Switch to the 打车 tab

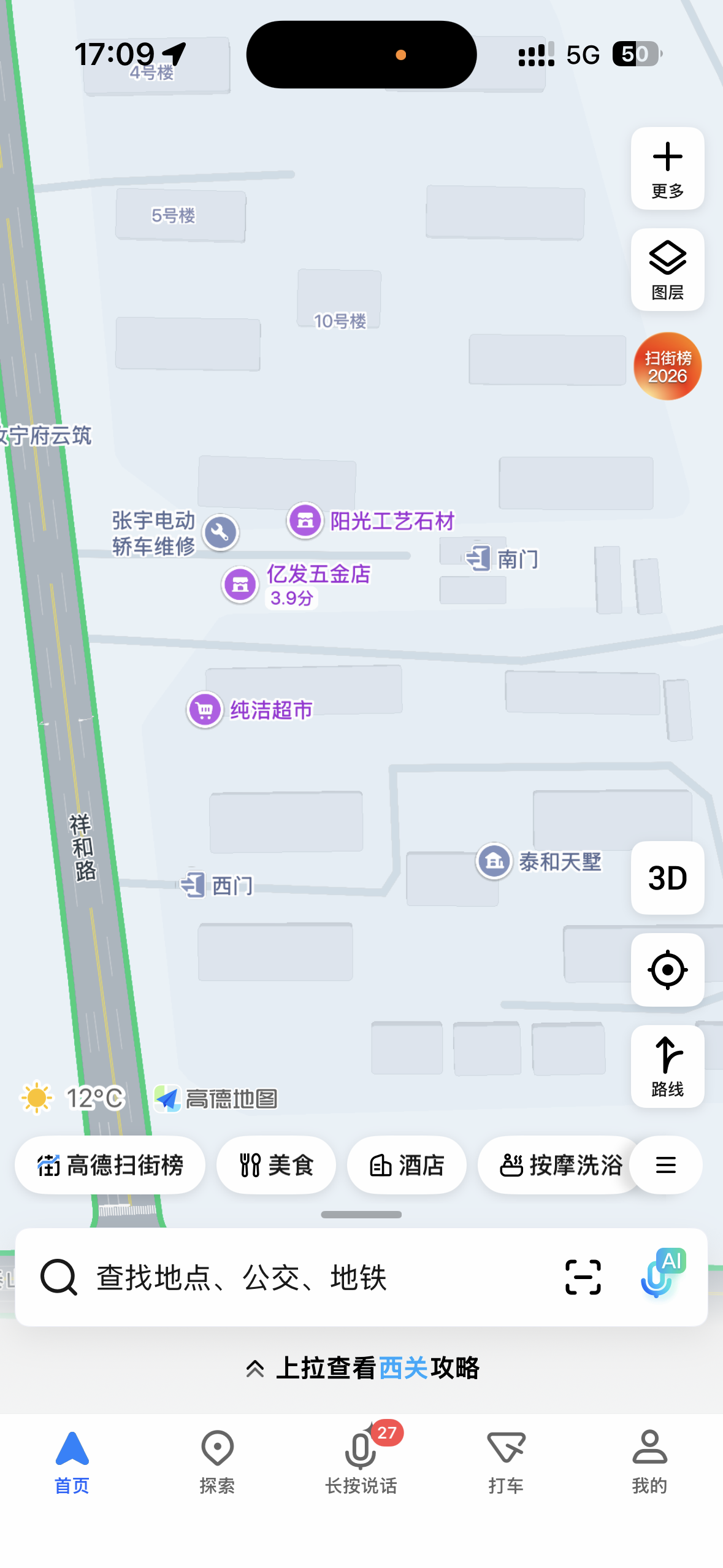pyautogui.click(x=506, y=1461)
